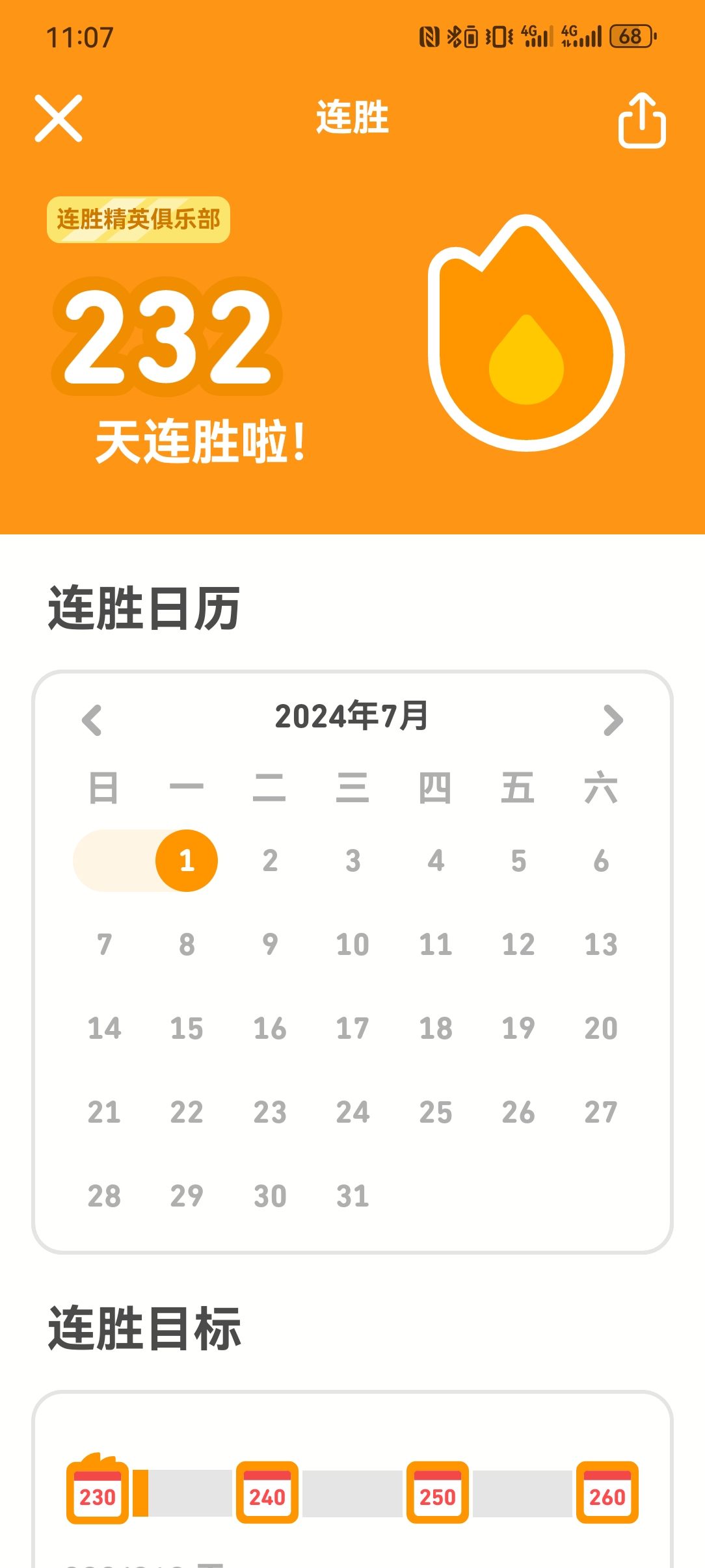Image resolution: width=705 pixels, height=1568 pixels.
Task: Go to the previous calendar month
Action: (92, 720)
